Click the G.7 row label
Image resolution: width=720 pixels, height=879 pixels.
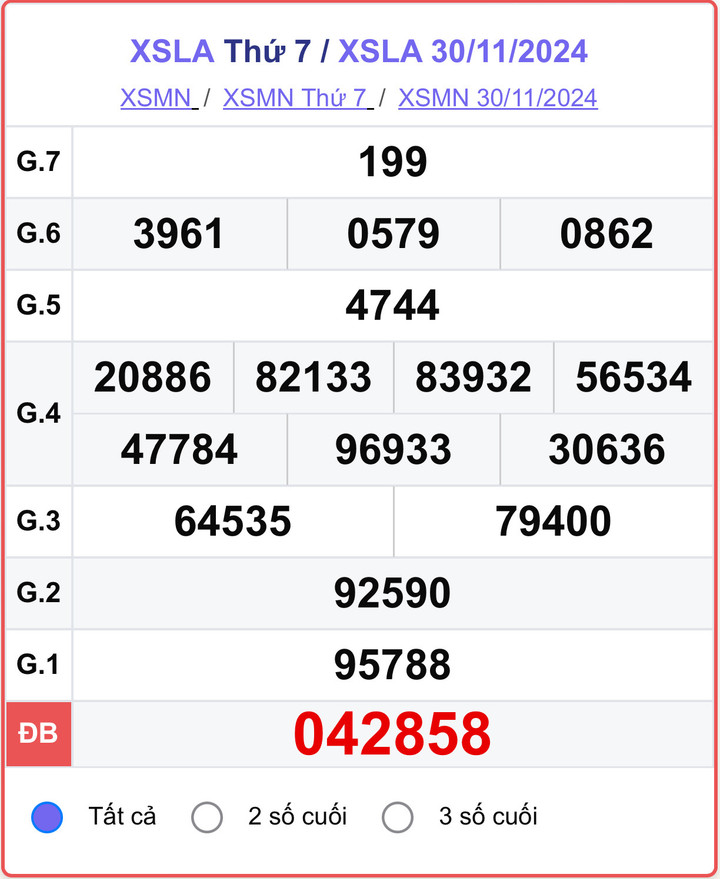tap(38, 162)
